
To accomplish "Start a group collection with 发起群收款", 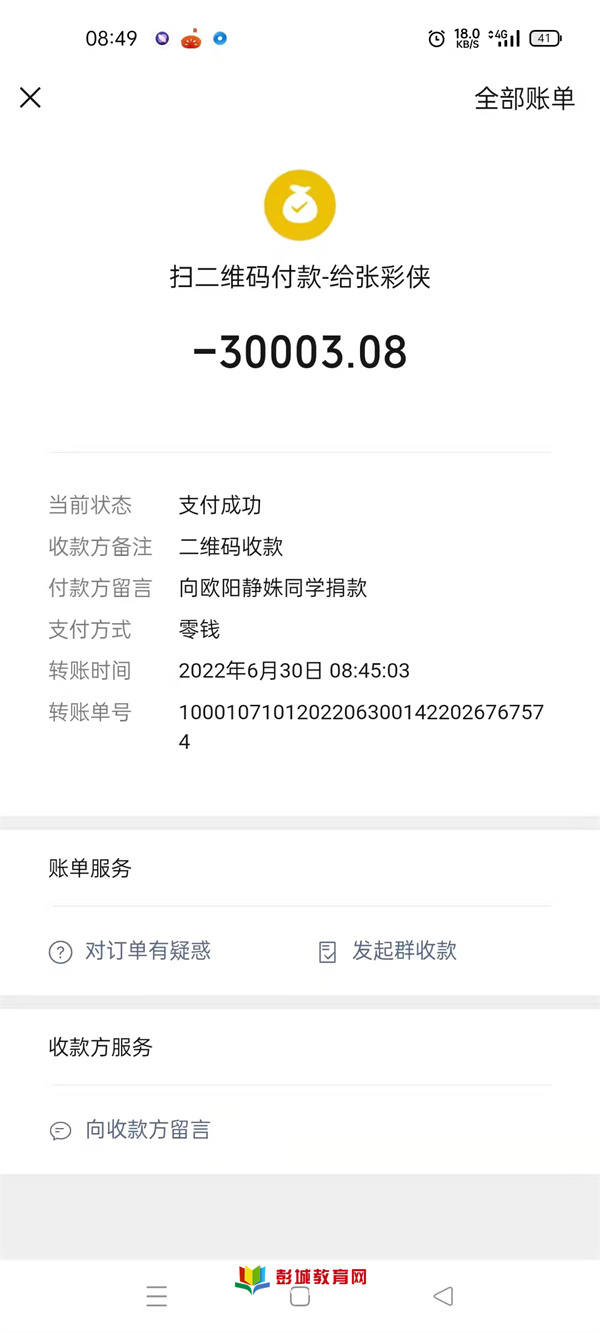I will [387, 951].
